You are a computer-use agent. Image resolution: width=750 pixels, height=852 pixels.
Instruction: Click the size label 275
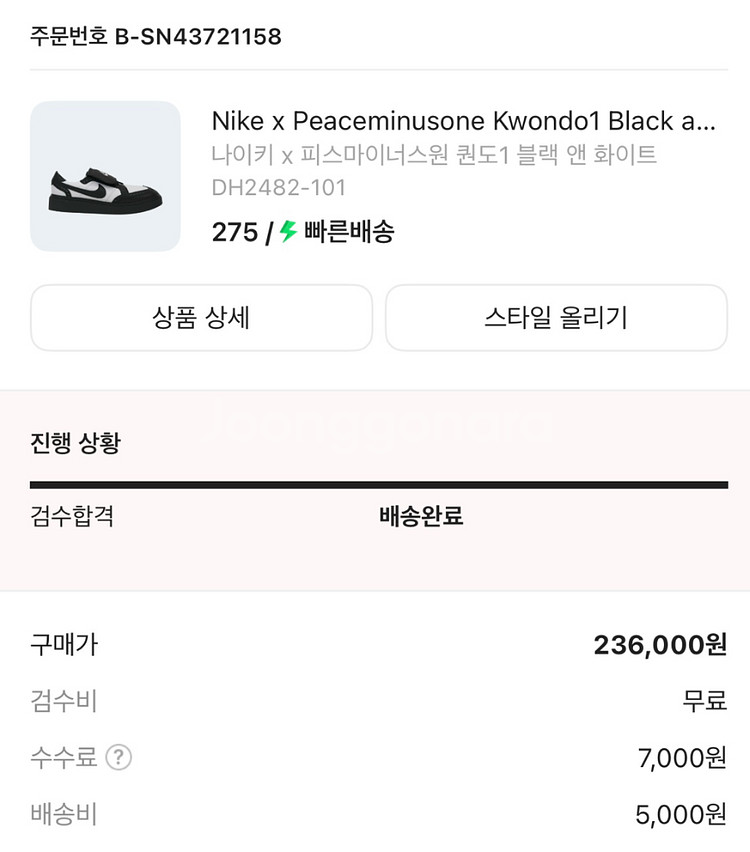click(x=232, y=232)
